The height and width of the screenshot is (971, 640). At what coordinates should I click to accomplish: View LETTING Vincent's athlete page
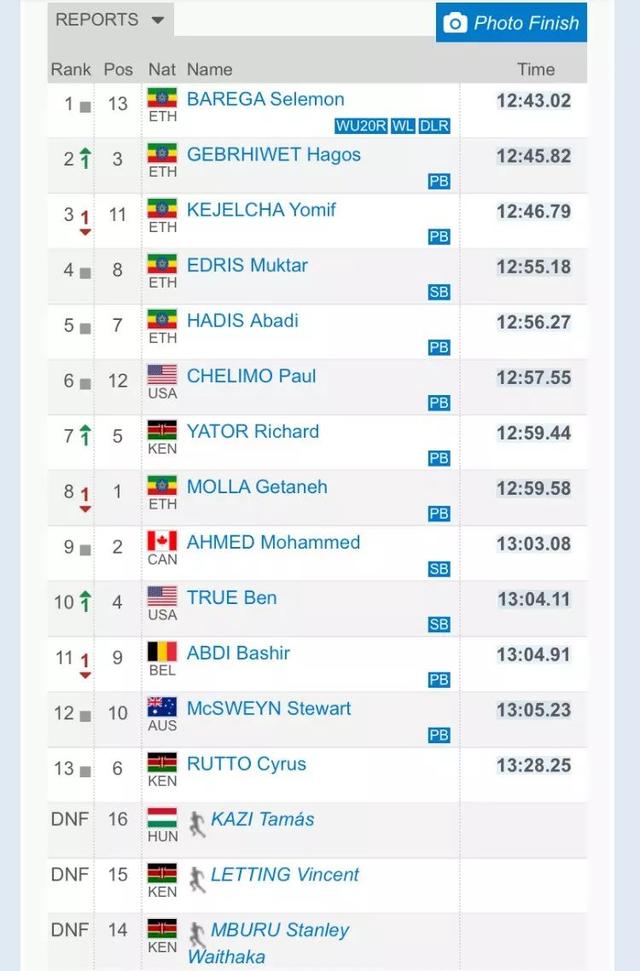point(284,875)
